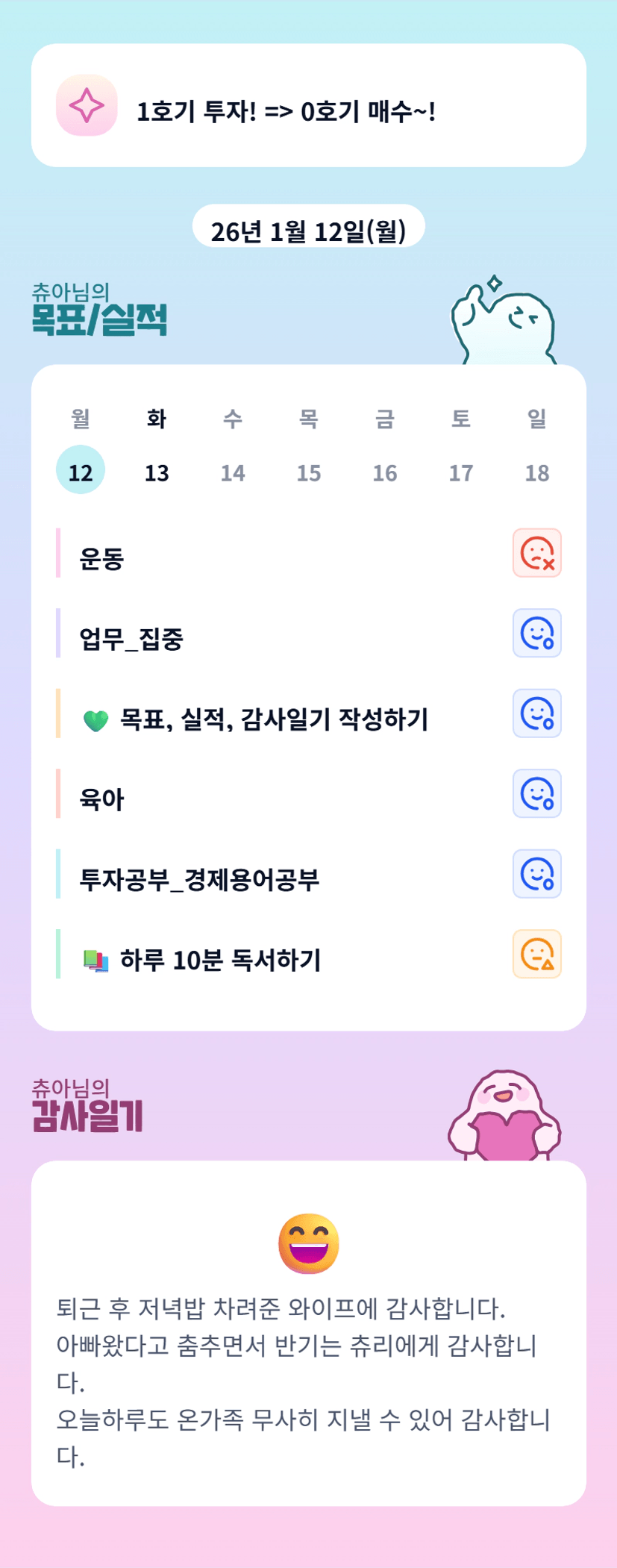Select Saturday the 17th

click(x=461, y=469)
